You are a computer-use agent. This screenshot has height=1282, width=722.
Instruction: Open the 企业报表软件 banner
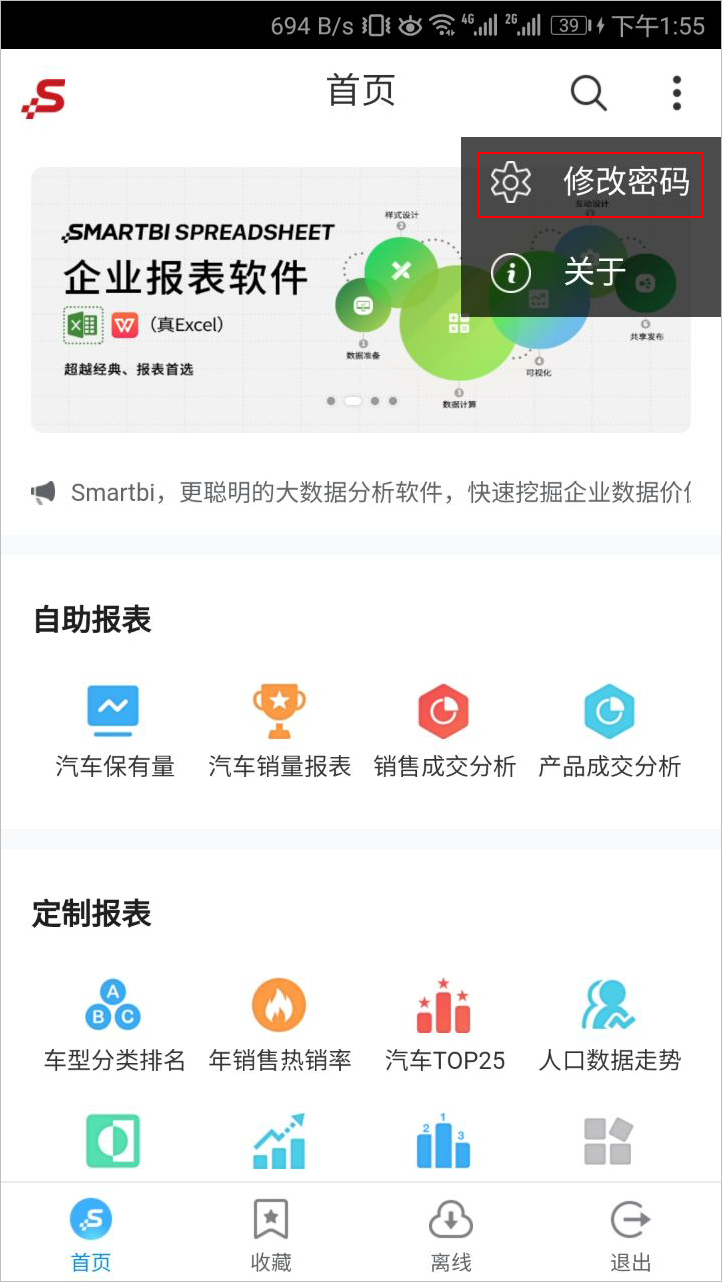pos(361,299)
